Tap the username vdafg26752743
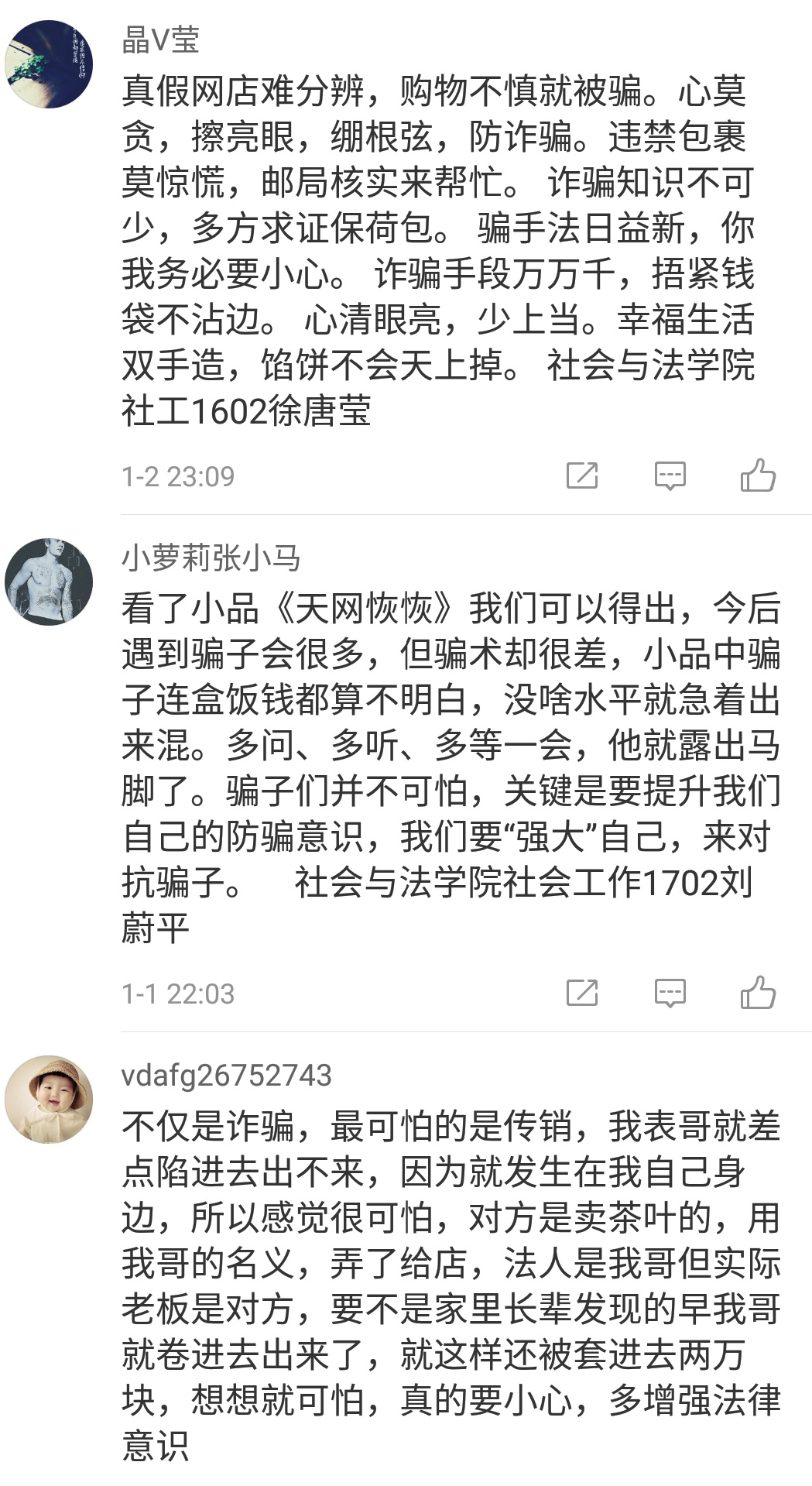Image resolution: width=812 pixels, height=1486 pixels. [x=226, y=1075]
